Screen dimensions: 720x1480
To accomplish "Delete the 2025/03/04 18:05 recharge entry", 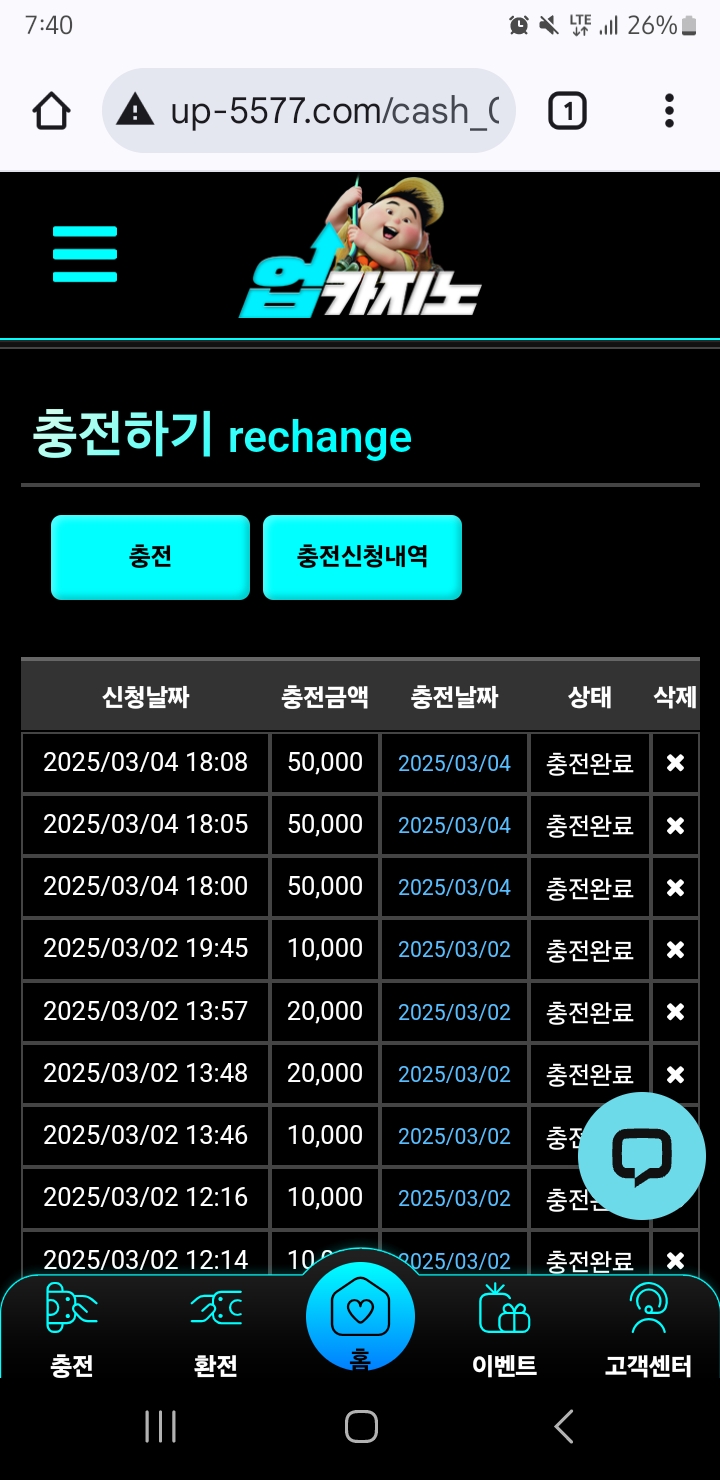I will pos(675,825).
